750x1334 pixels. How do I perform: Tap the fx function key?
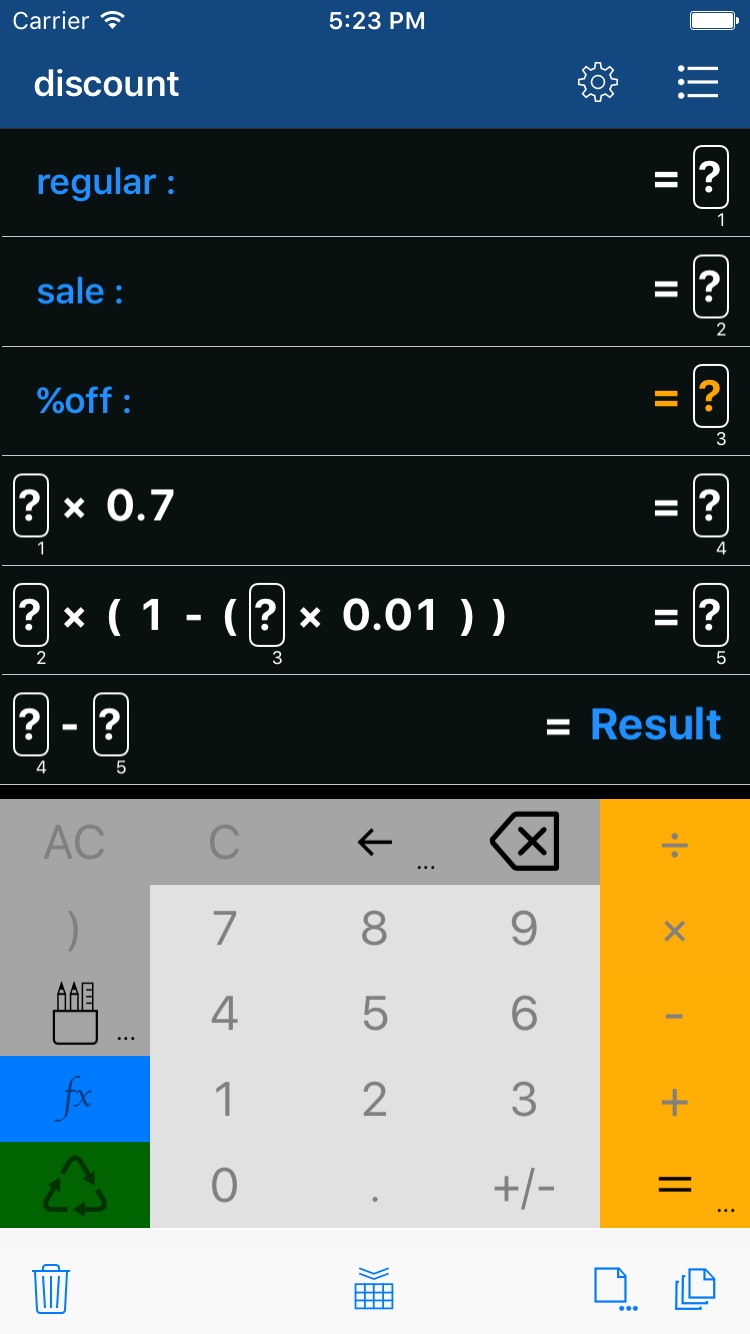tap(74, 1098)
